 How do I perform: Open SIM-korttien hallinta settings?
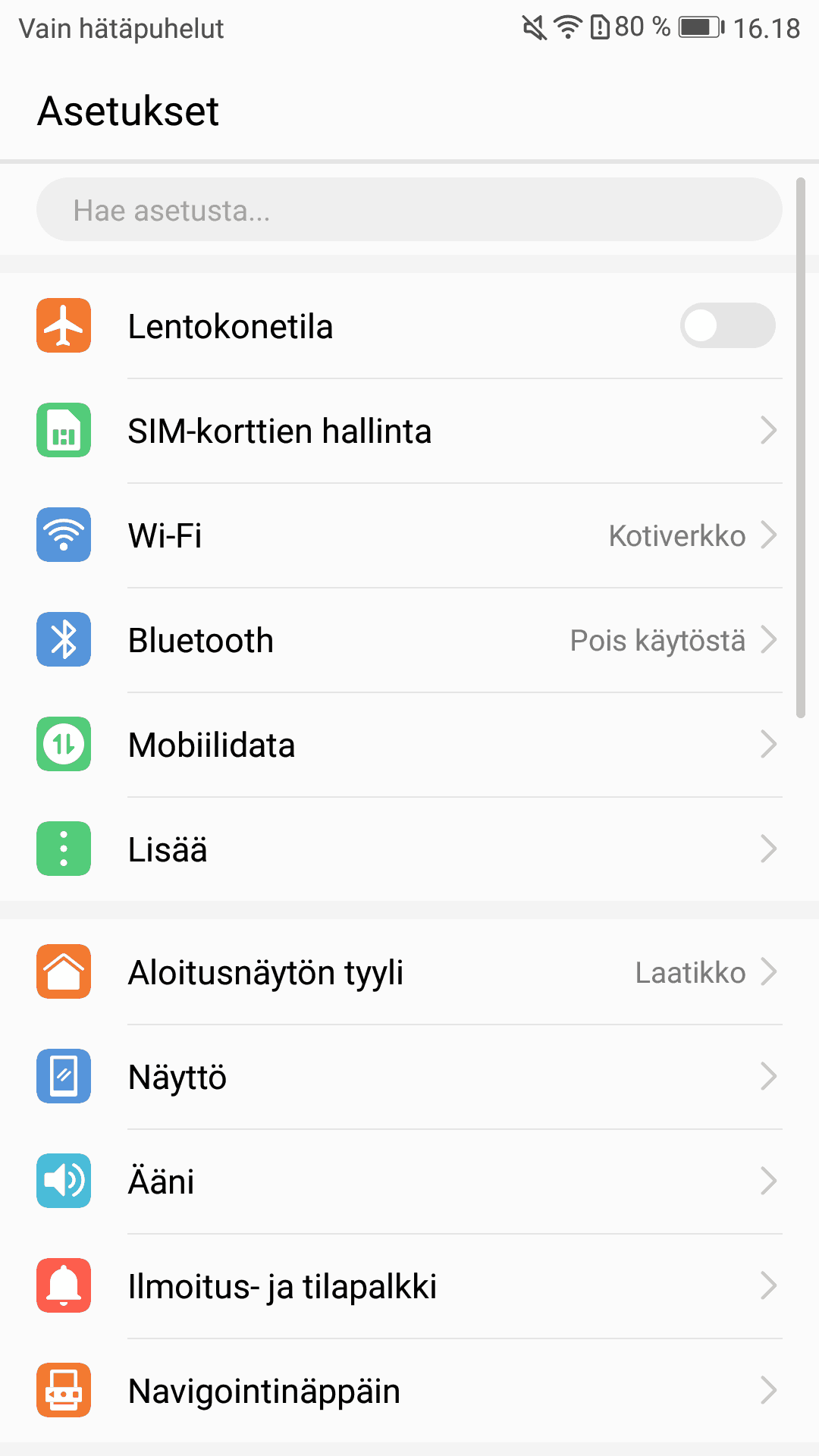click(x=409, y=431)
